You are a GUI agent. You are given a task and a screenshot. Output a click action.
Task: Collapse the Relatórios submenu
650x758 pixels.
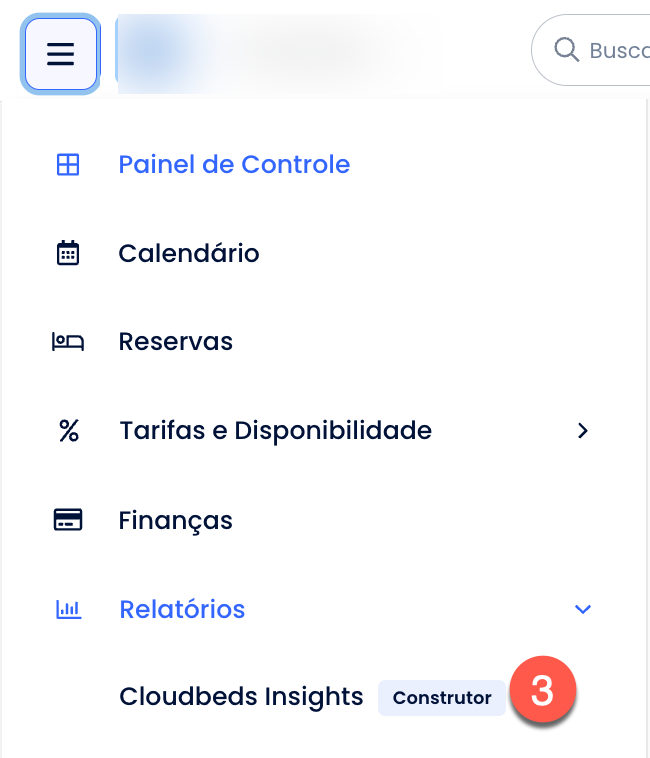pyautogui.click(x=583, y=609)
